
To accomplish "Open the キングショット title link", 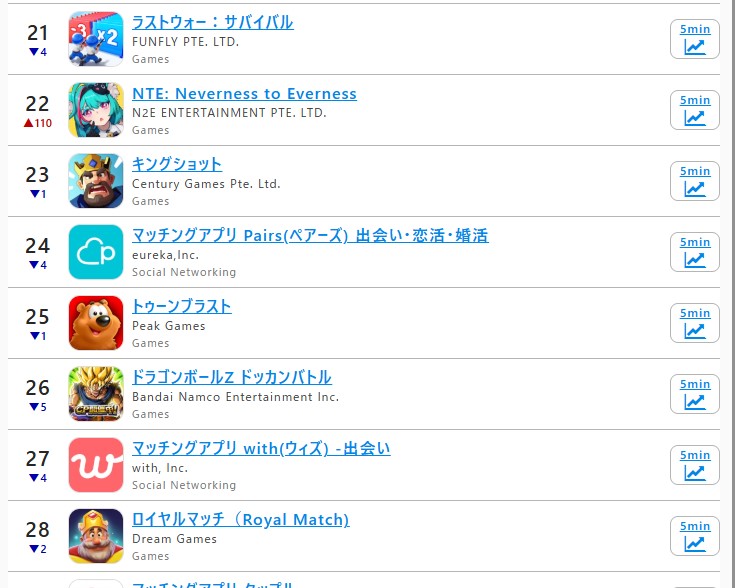I will 177,165.
